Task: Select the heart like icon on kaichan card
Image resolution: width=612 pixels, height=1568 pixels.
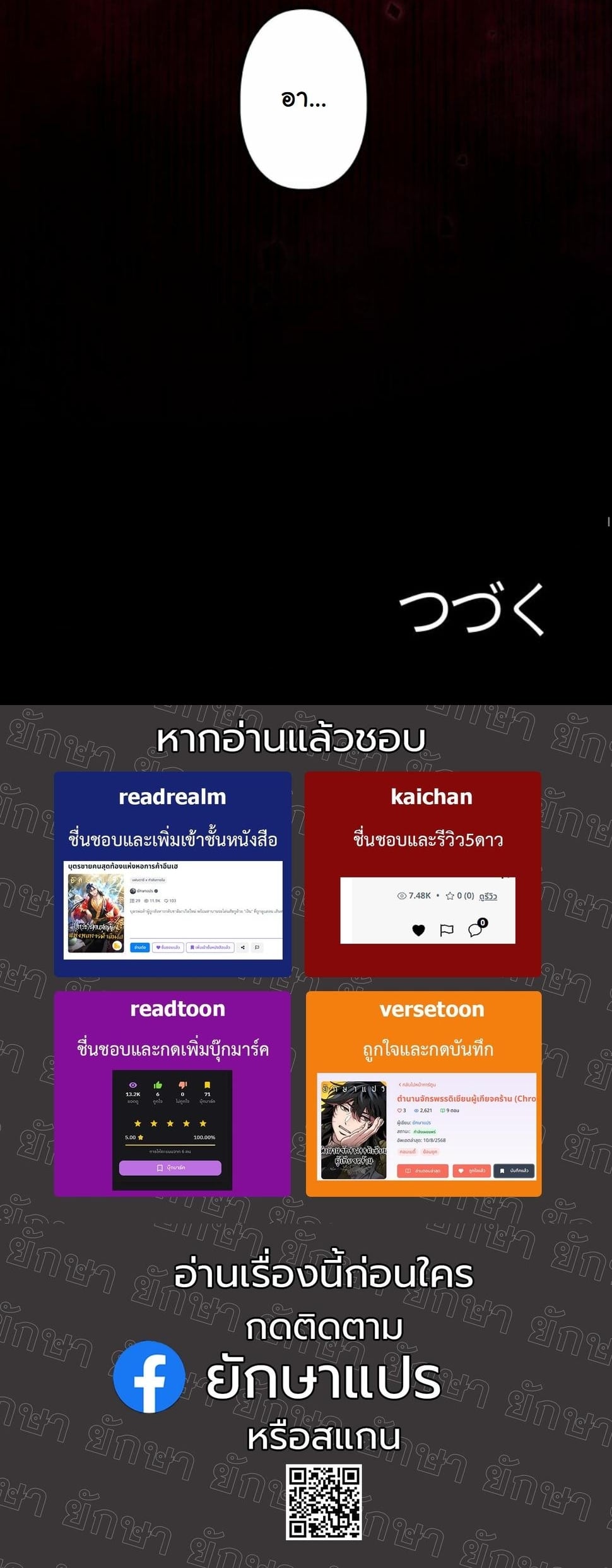Action: pos(418,930)
